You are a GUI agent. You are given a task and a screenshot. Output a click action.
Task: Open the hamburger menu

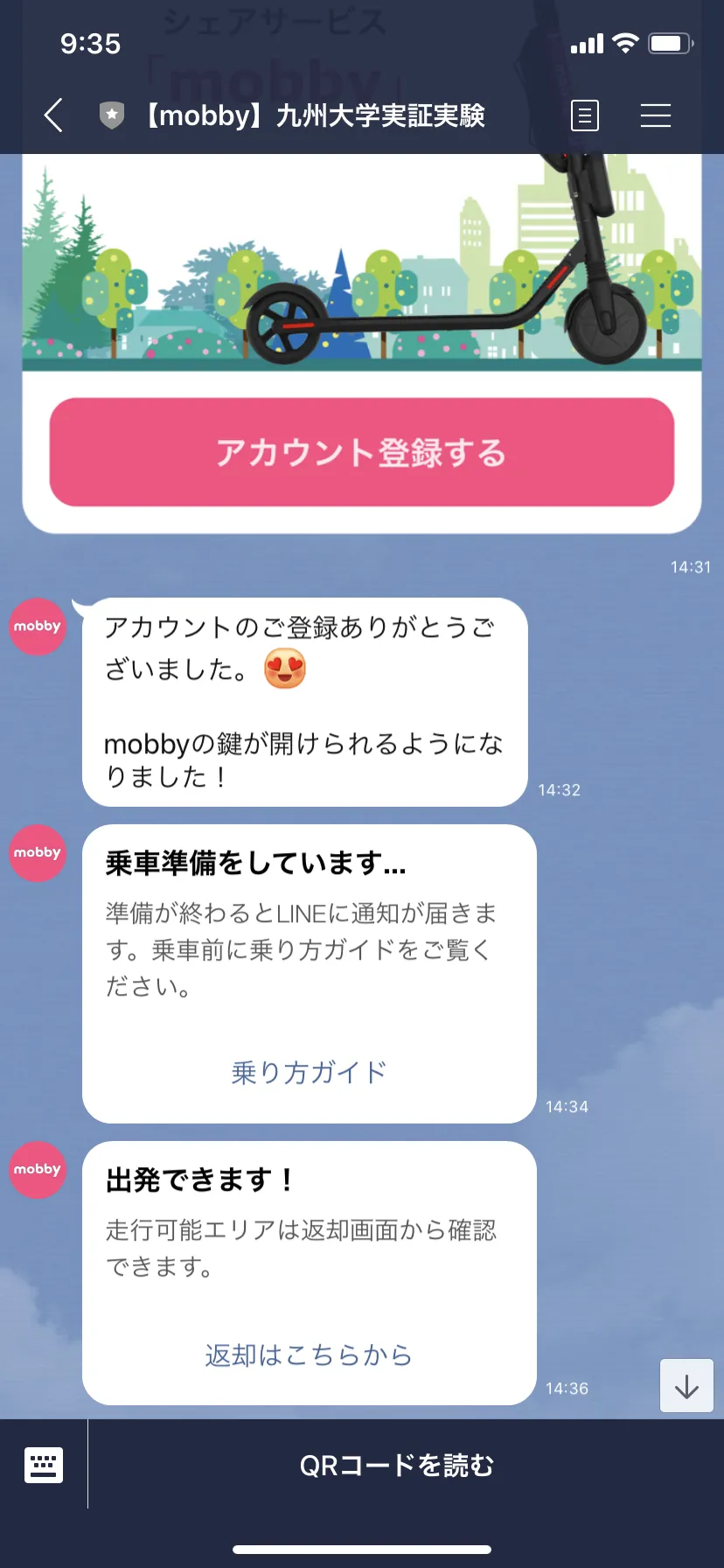[x=655, y=115]
